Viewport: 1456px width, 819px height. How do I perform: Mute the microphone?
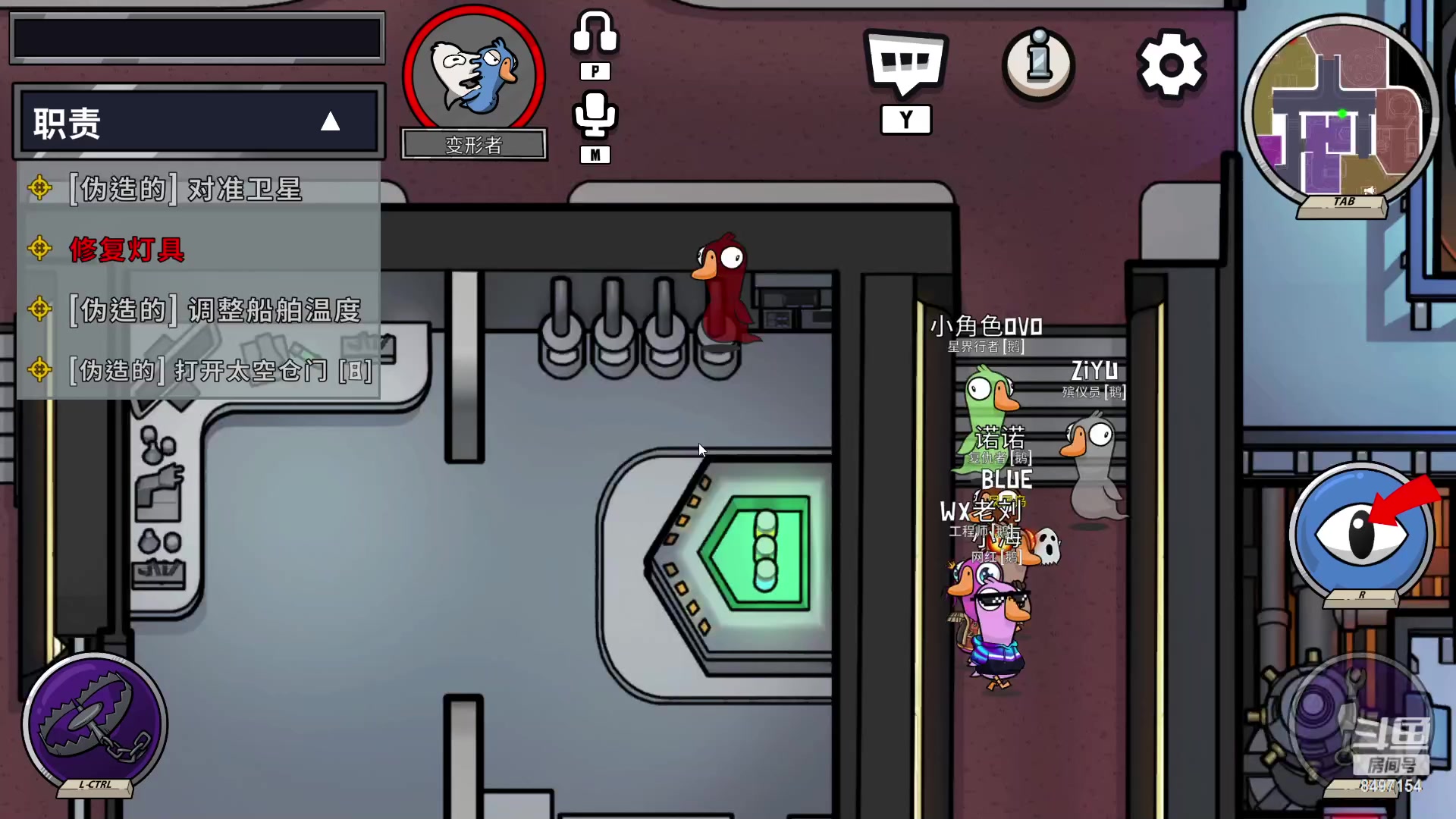tap(595, 115)
